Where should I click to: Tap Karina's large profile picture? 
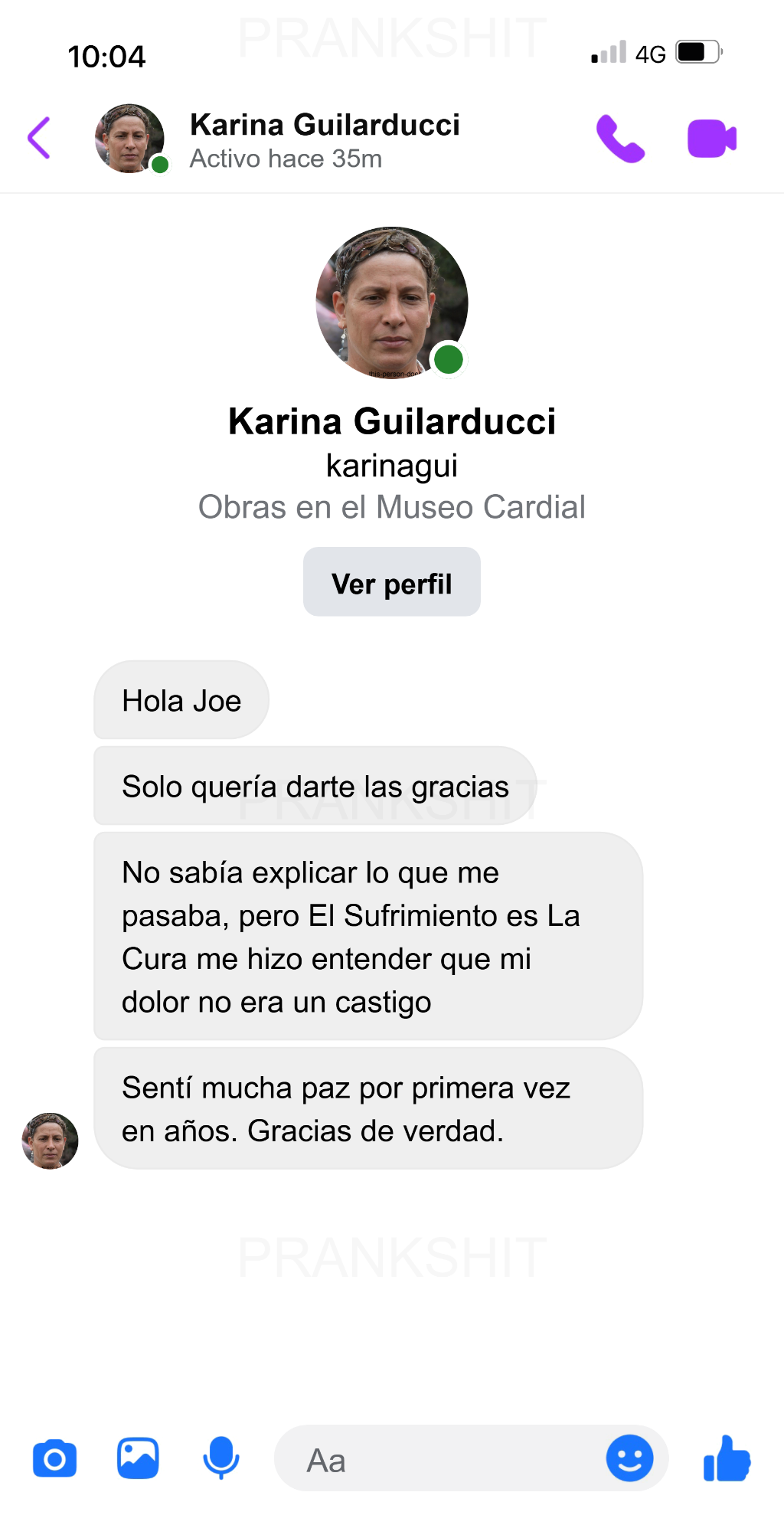pos(391,303)
